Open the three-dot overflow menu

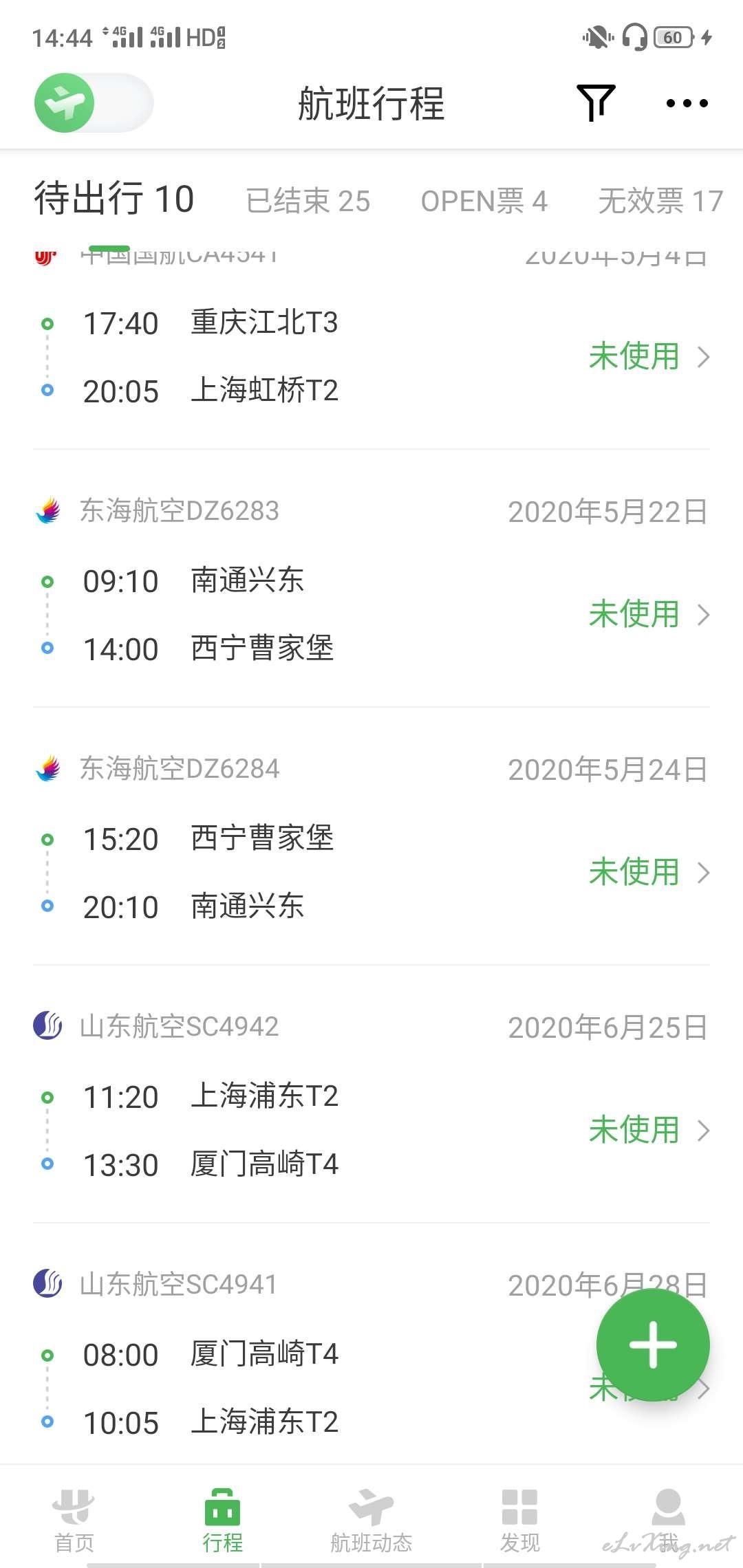coord(687,103)
